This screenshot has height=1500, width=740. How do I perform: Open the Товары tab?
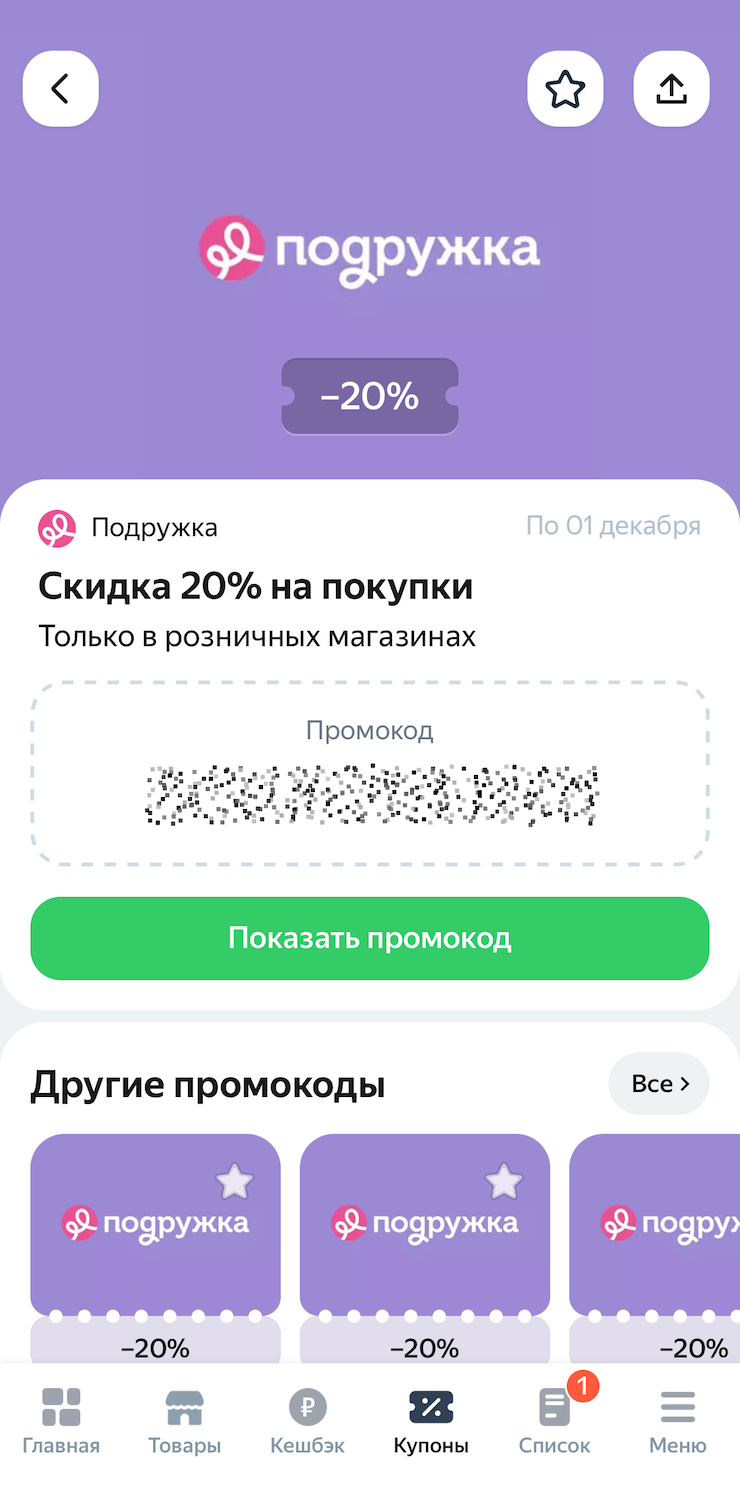[185, 1420]
